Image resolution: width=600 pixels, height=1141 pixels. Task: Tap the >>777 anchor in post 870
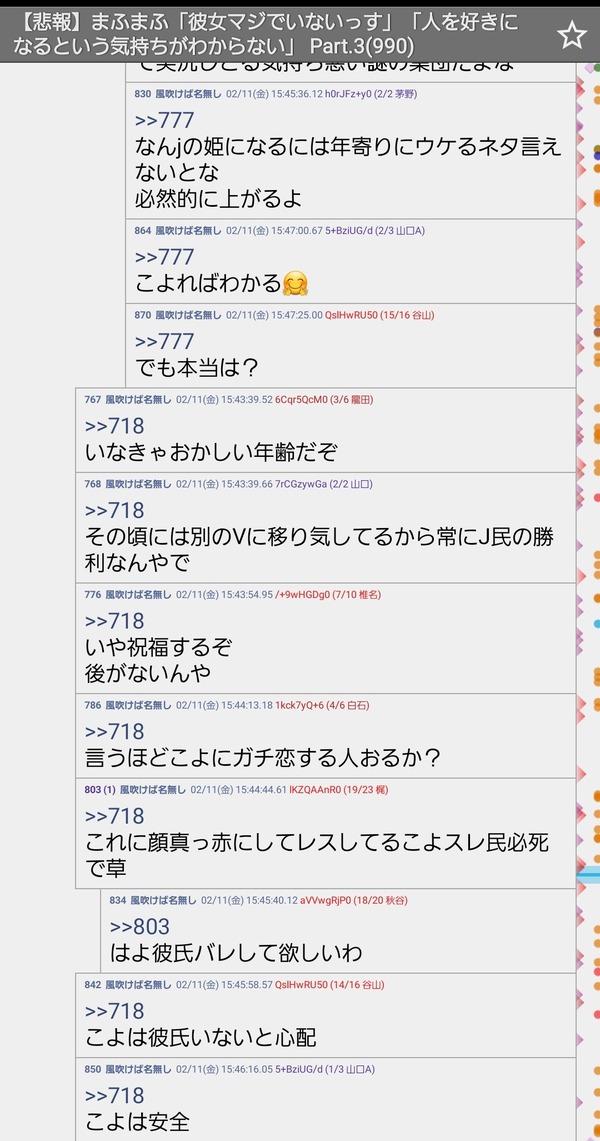point(164,341)
